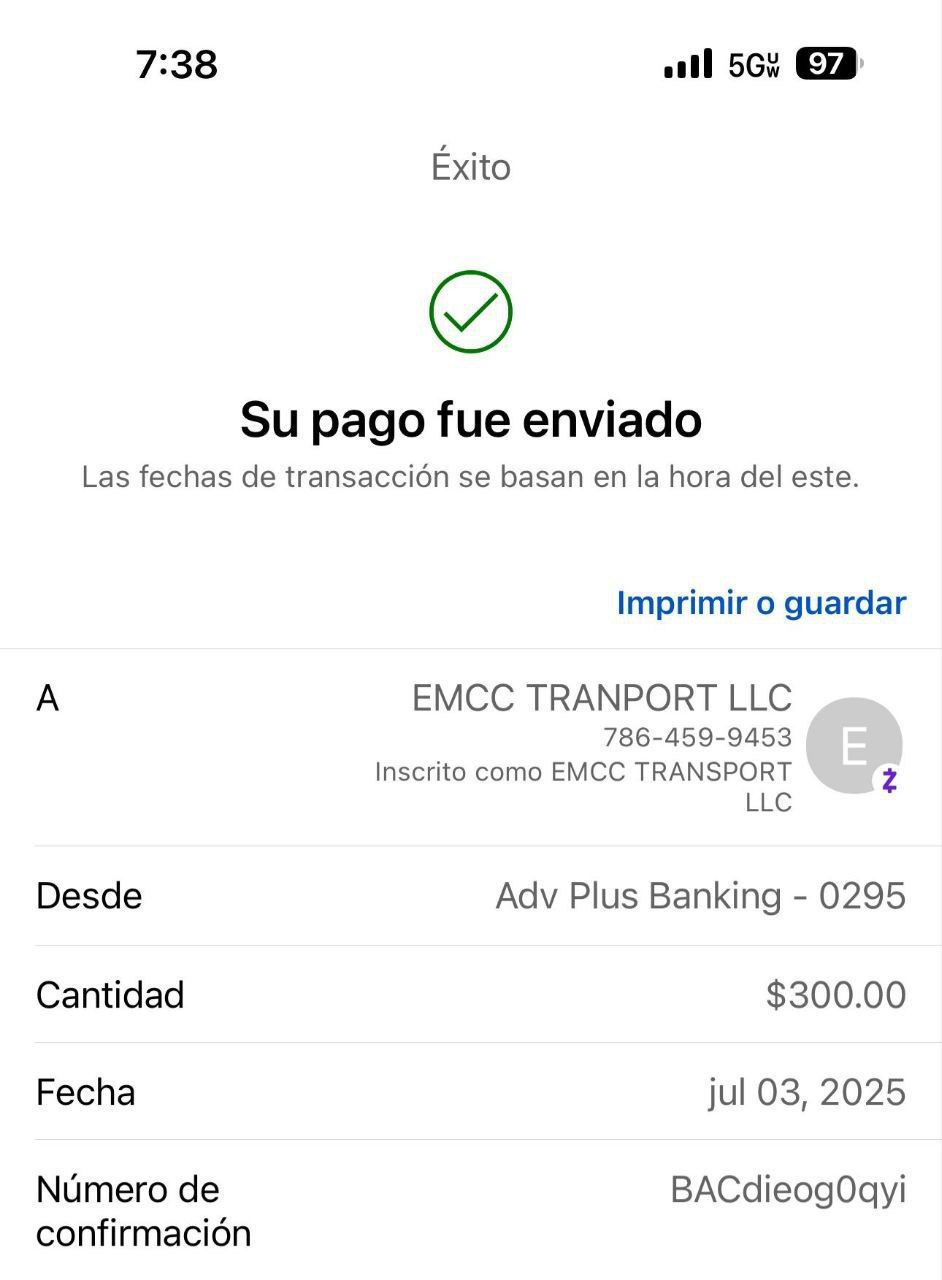The image size is (942, 1280).
Task: Tap the Imprimir o guardar link
Action: click(761, 603)
